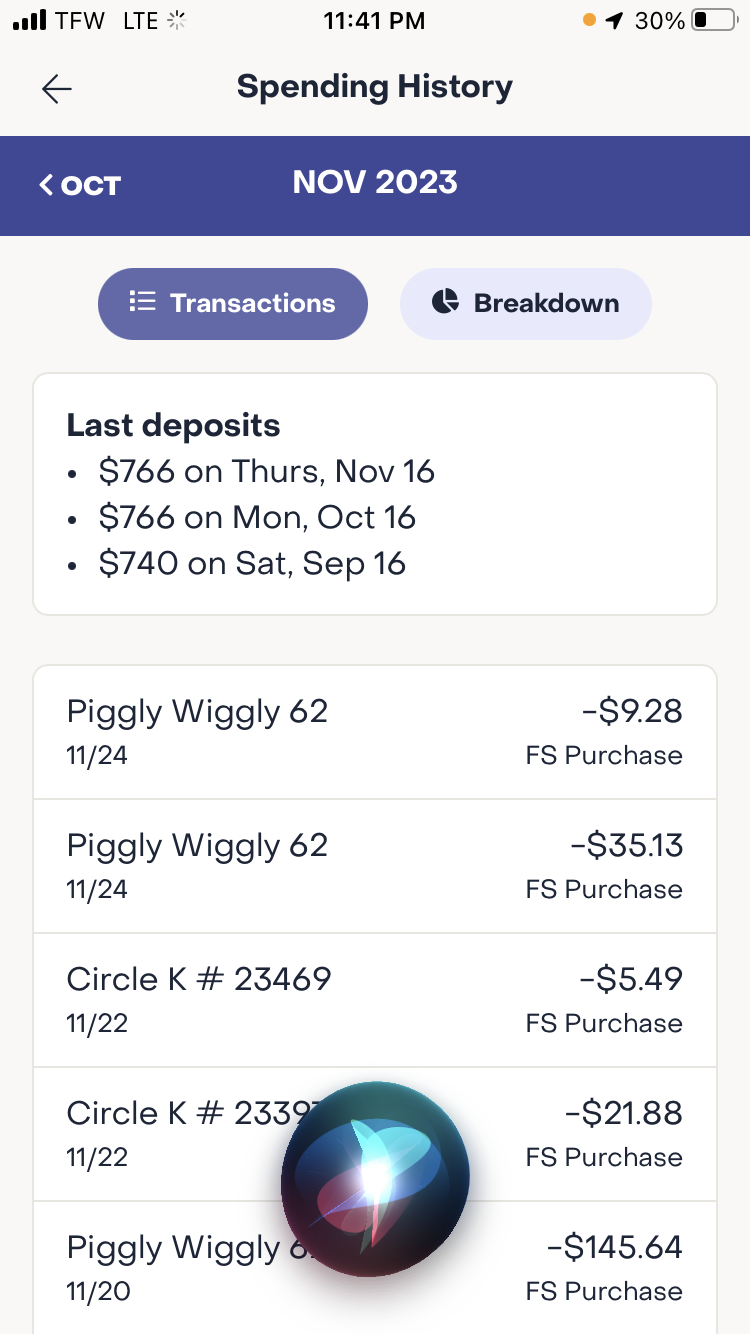Go to previous month OCT
750x1334 pixels.
point(80,185)
